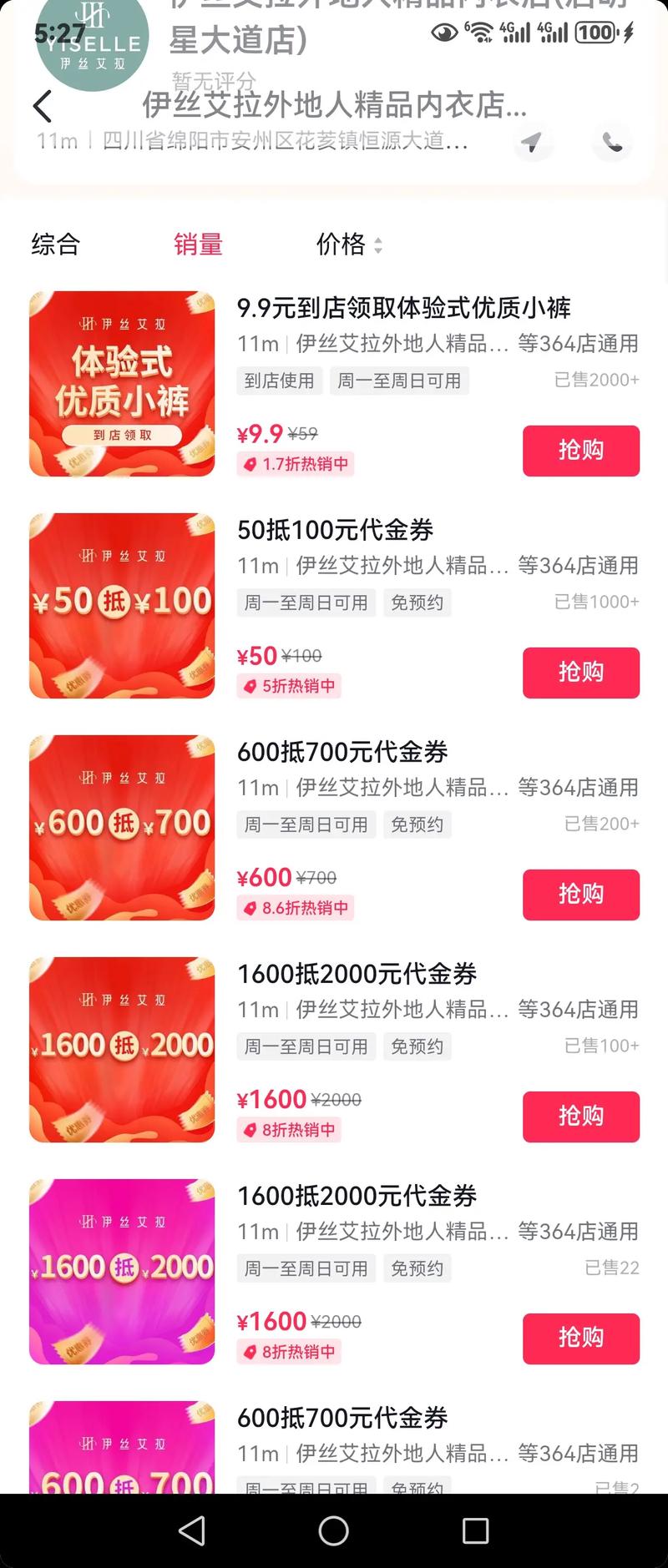668x1568 pixels.
Task: Tap 抢购 on the 9.9元 experience deal
Action: [580, 450]
